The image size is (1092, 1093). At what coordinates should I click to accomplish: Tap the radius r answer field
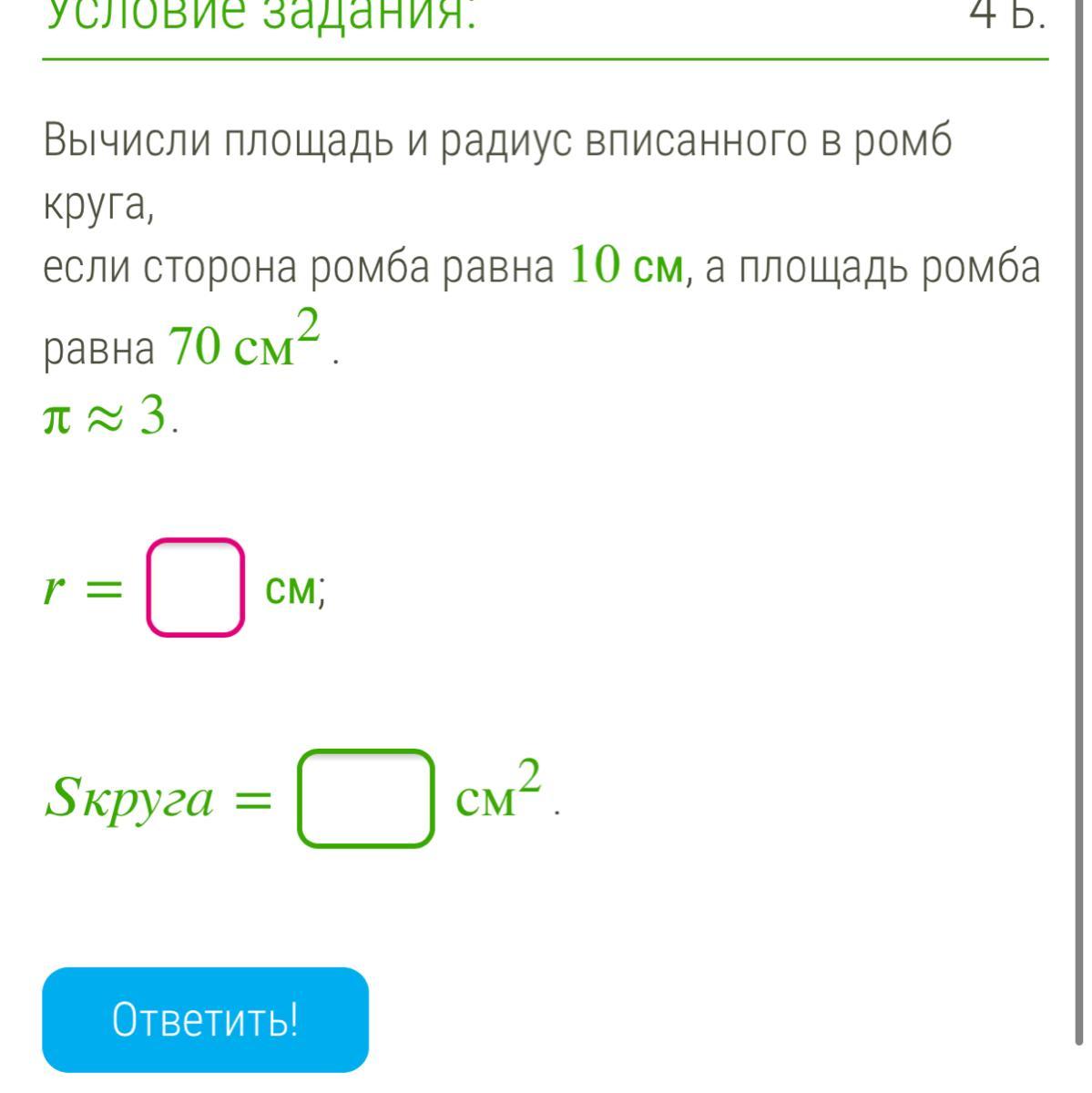[x=196, y=587]
